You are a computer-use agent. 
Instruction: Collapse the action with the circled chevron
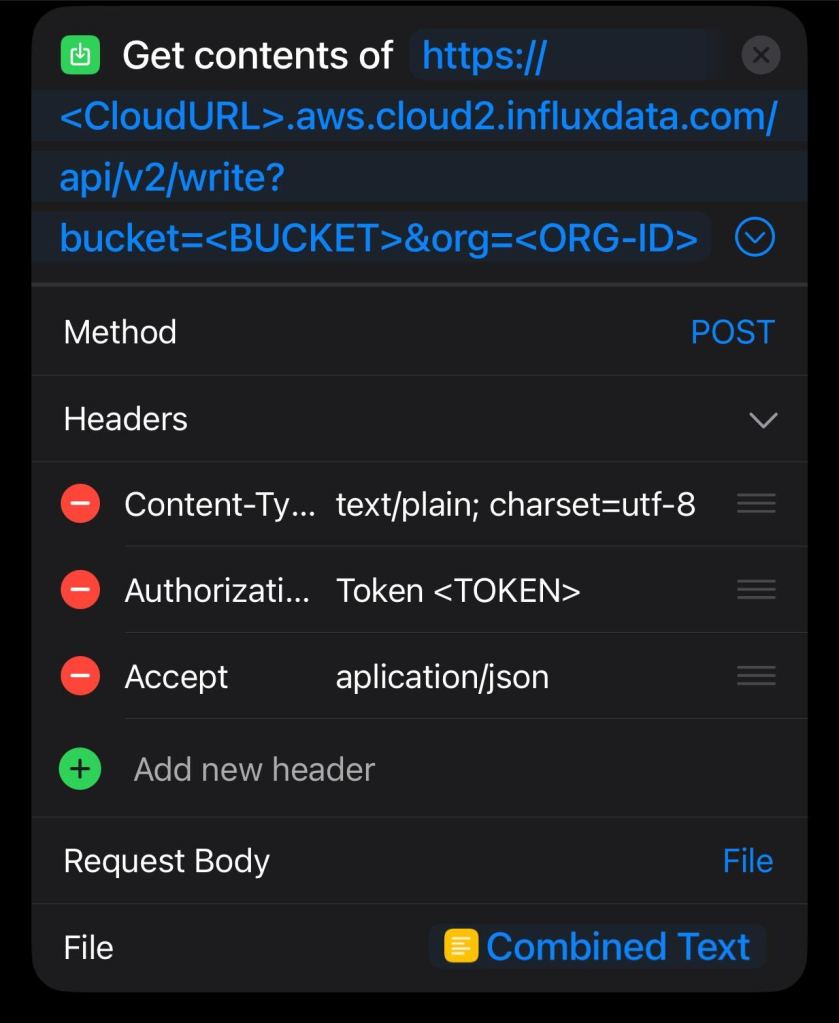point(755,237)
